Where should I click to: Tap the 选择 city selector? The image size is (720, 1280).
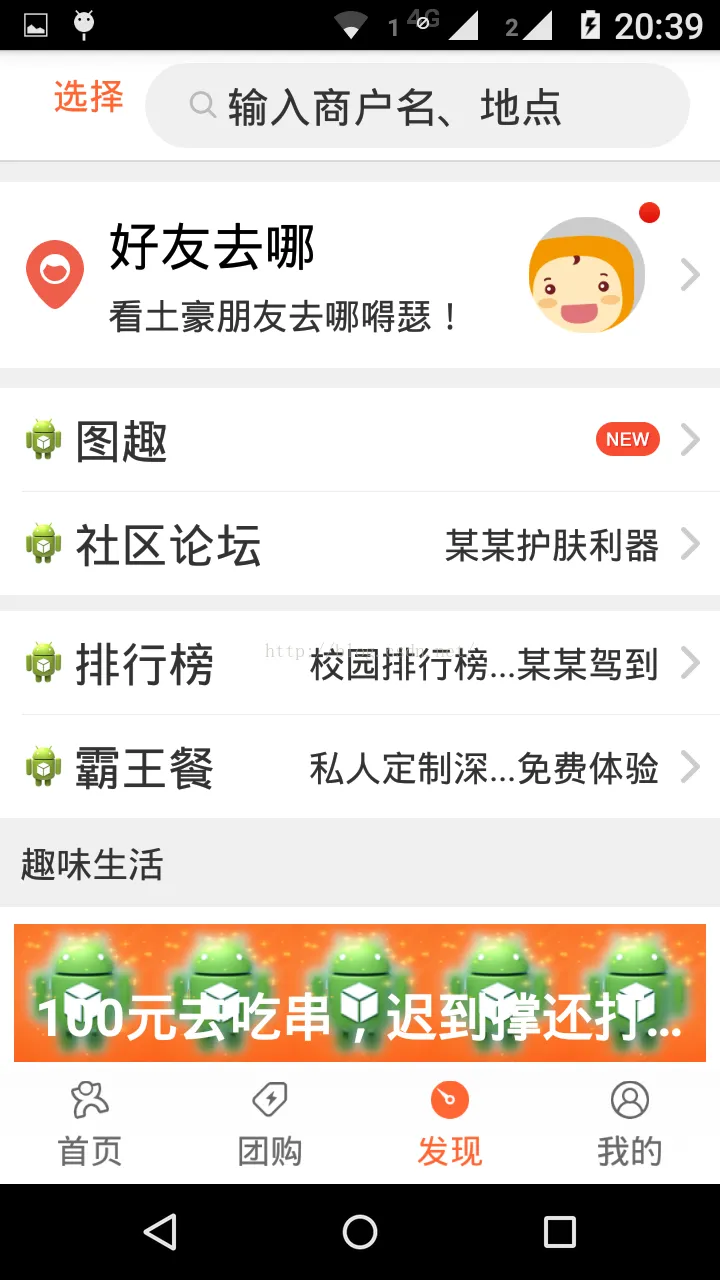[88, 98]
